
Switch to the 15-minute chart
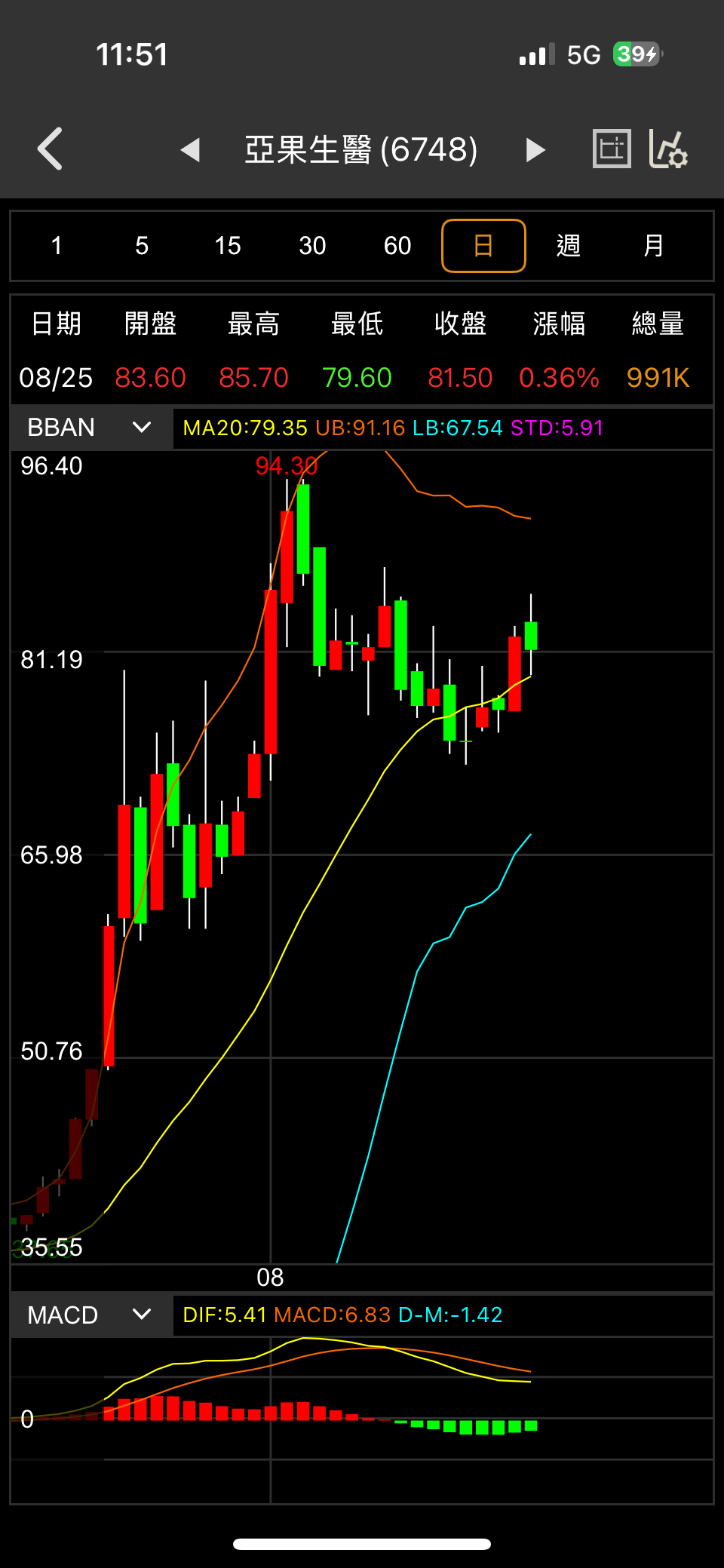[227, 246]
